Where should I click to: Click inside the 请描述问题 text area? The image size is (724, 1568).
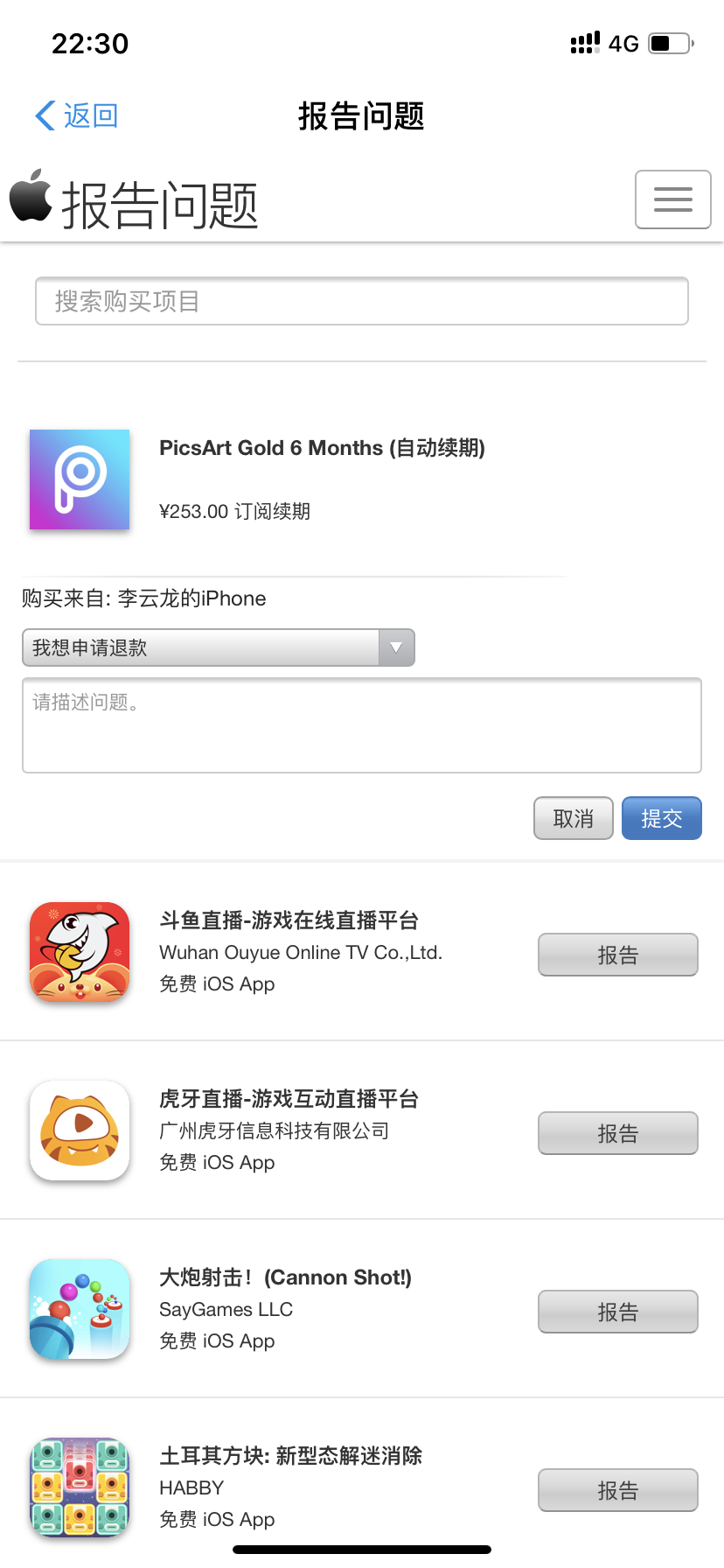(361, 724)
